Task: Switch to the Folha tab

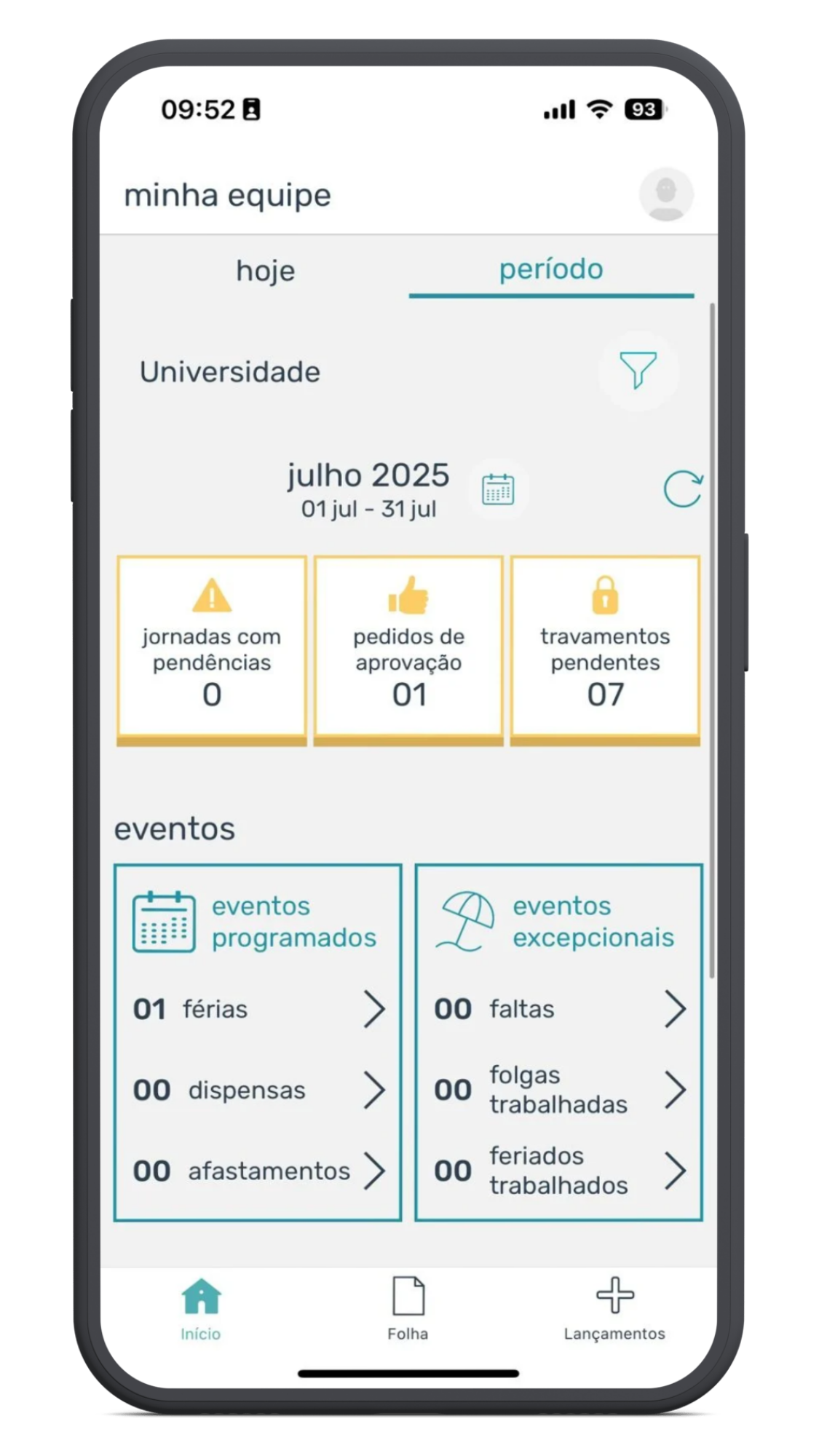Action: pyautogui.click(x=408, y=1309)
